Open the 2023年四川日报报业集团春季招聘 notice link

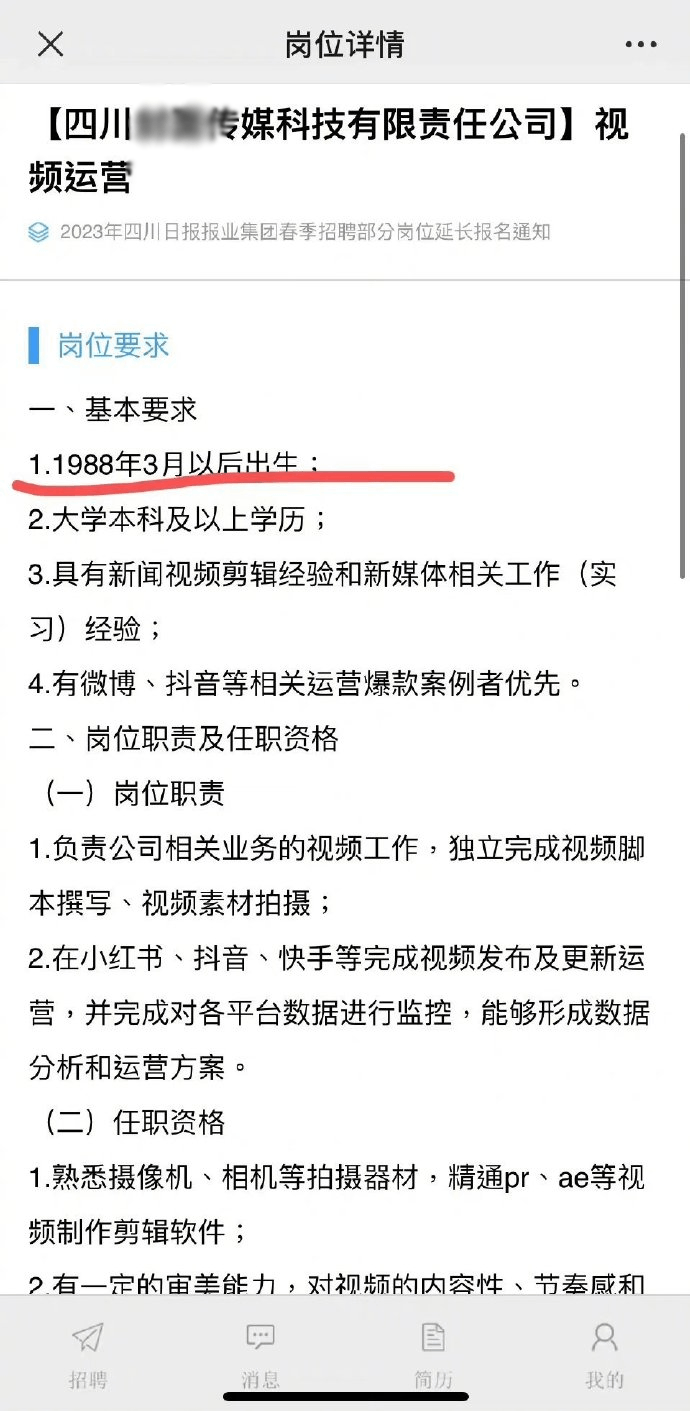pyautogui.click(x=304, y=233)
